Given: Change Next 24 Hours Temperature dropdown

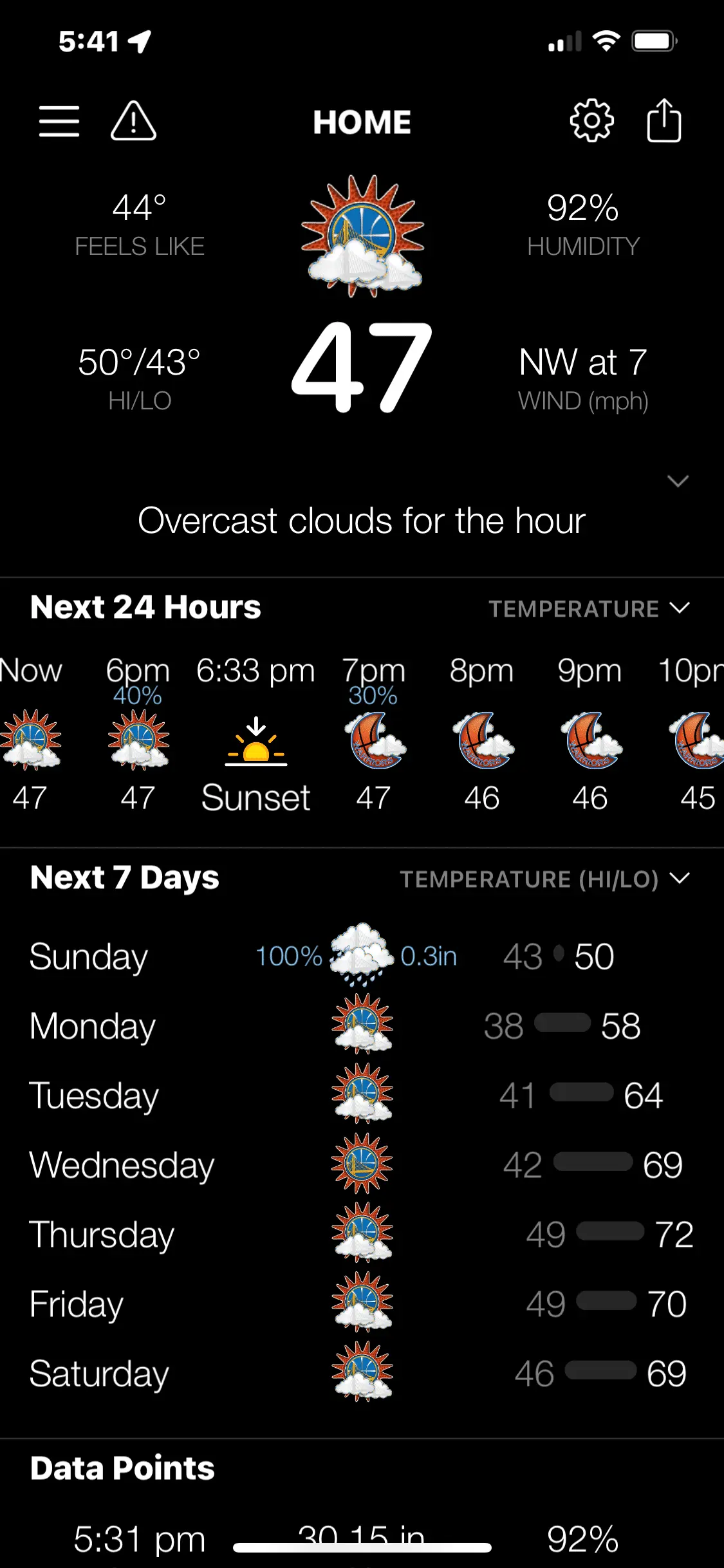Looking at the screenshot, I should [x=589, y=609].
